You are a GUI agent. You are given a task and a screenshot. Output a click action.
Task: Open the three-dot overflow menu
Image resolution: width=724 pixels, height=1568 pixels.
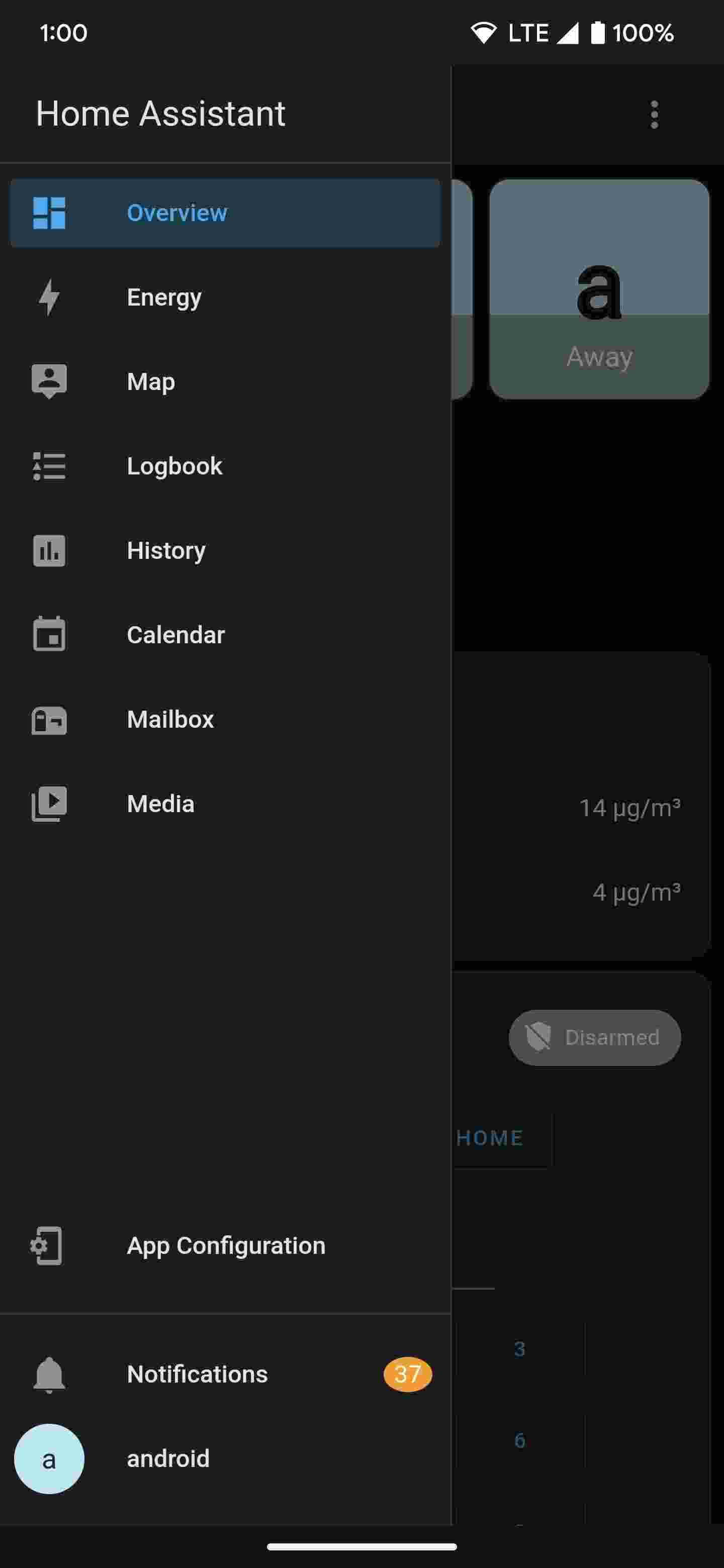click(654, 116)
